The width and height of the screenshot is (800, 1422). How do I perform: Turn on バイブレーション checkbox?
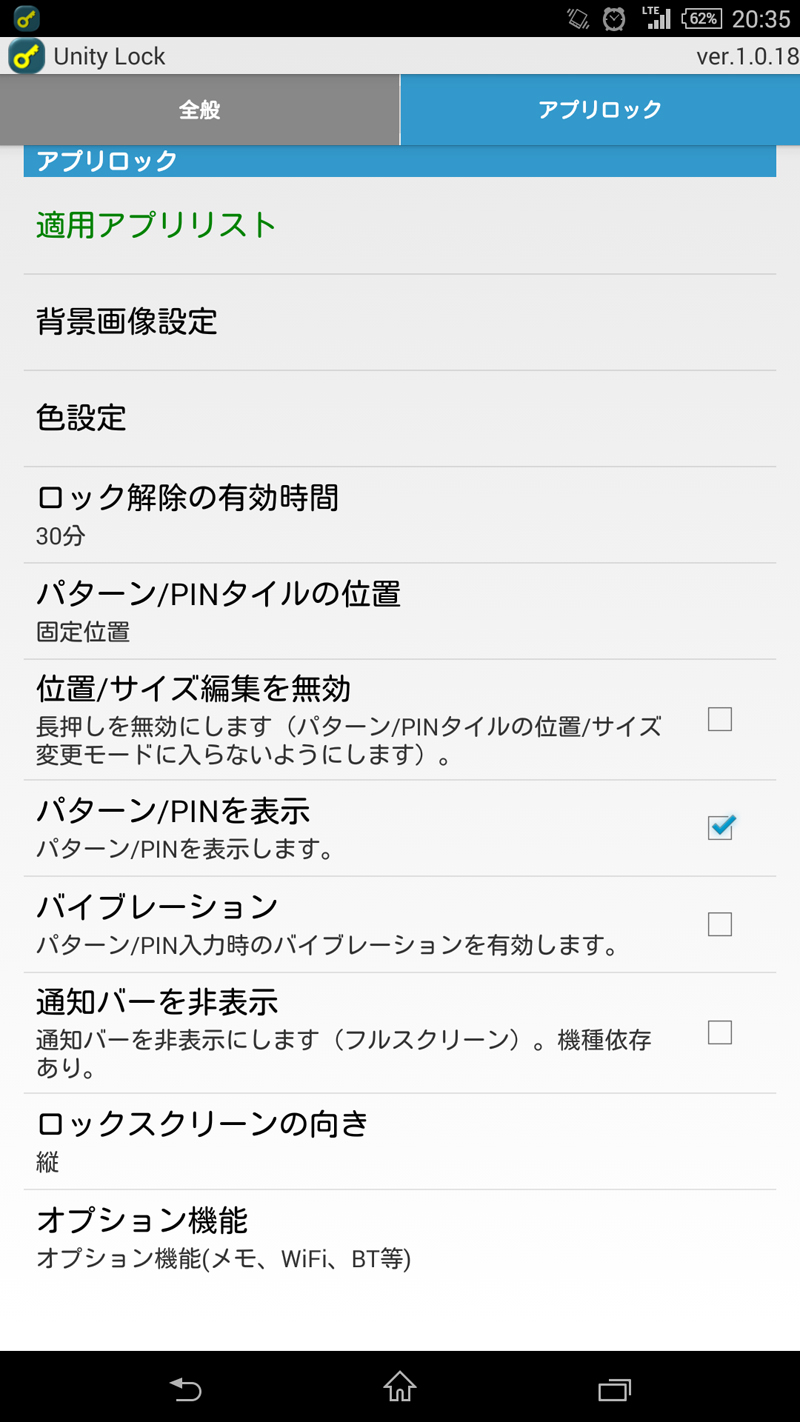(720, 924)
